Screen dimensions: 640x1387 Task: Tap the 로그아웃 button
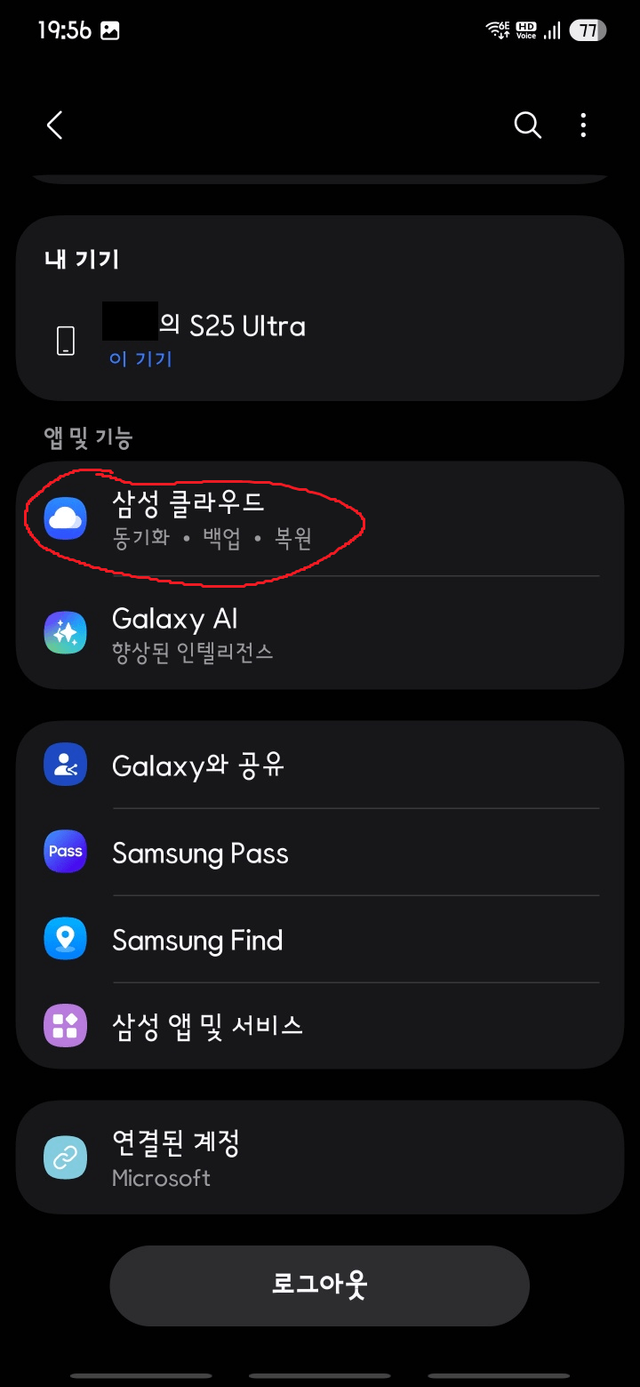[x=319, y=1285]
